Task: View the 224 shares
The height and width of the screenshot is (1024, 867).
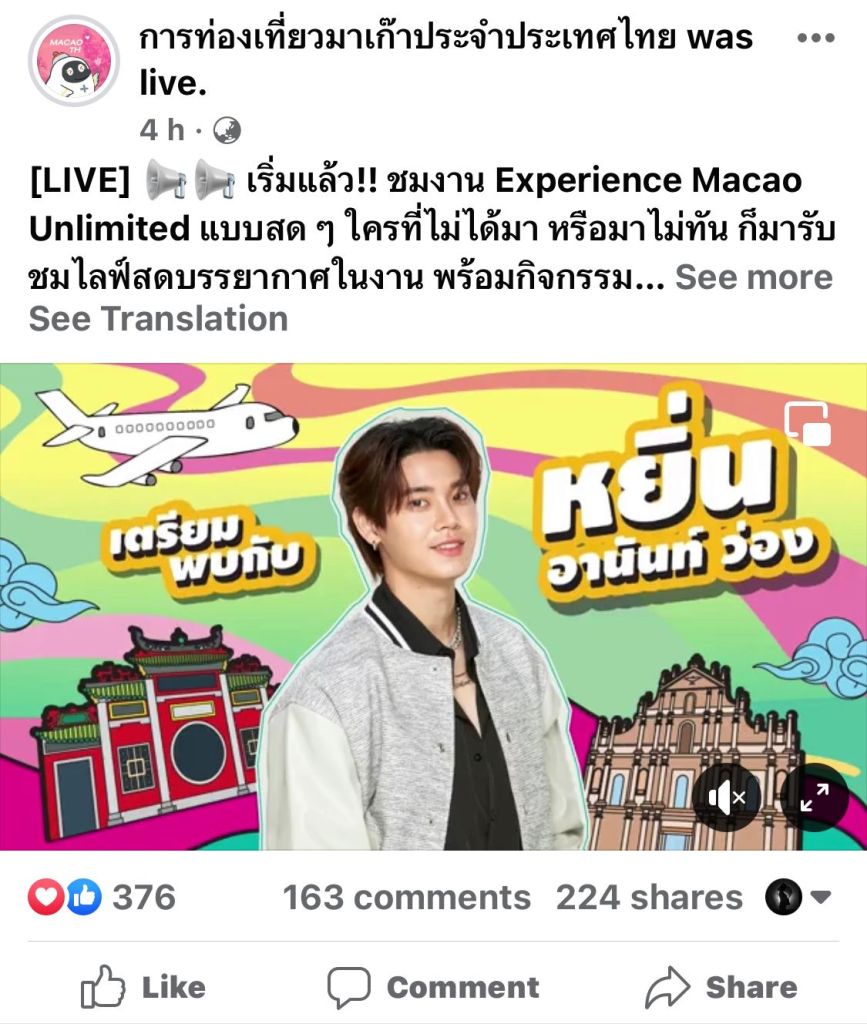Action: point(649,897)
